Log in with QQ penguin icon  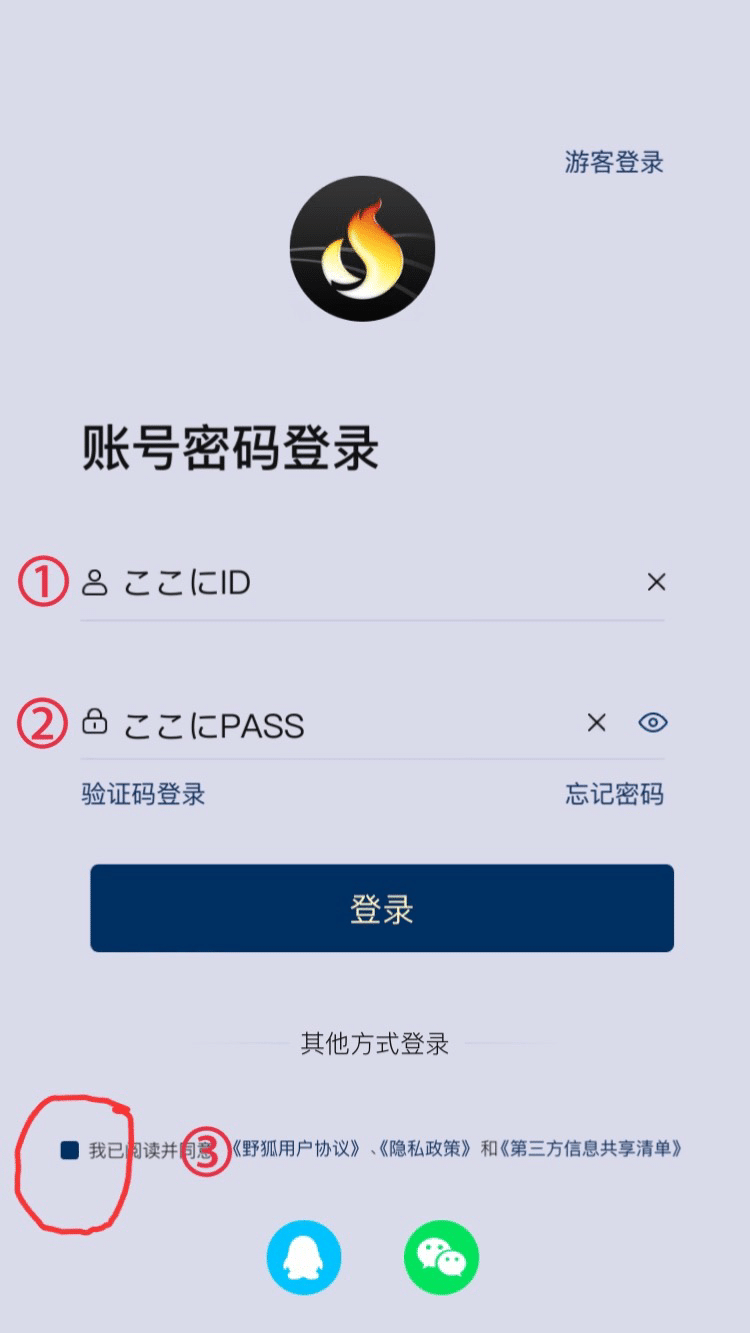click(x=304, y=1257)
